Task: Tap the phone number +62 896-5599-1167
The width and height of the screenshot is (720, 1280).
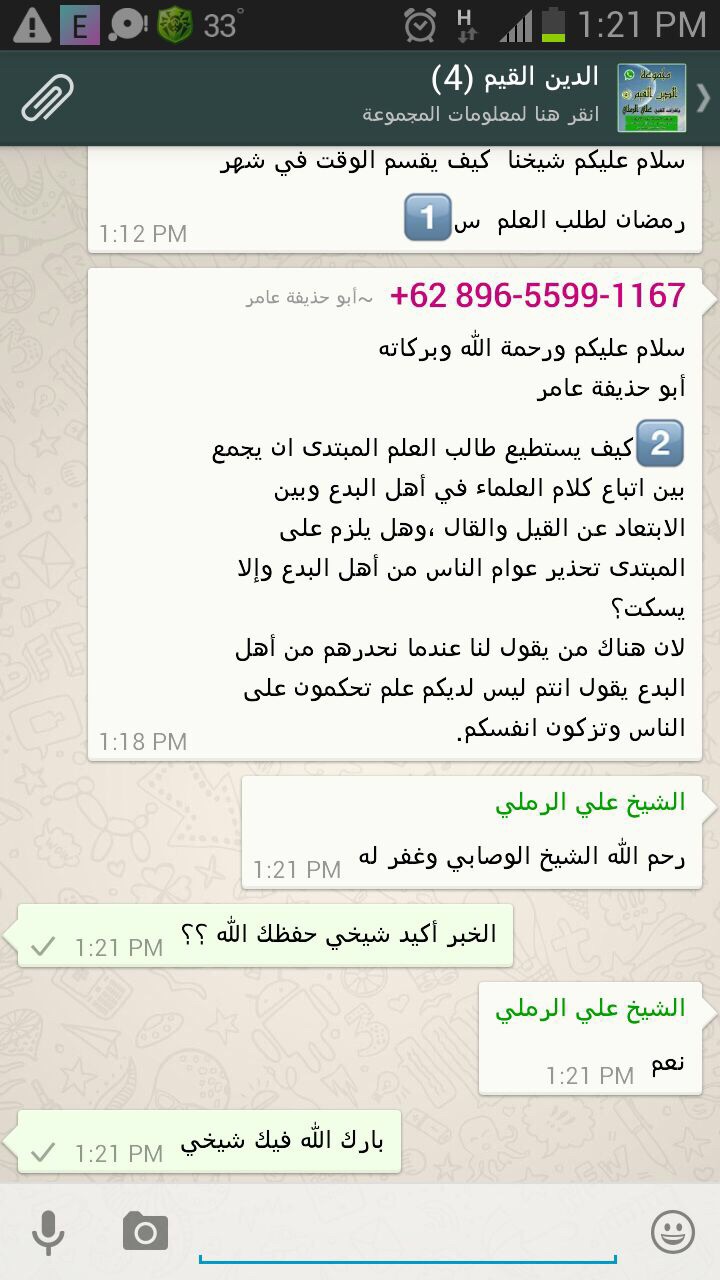Action: [537, 295]
